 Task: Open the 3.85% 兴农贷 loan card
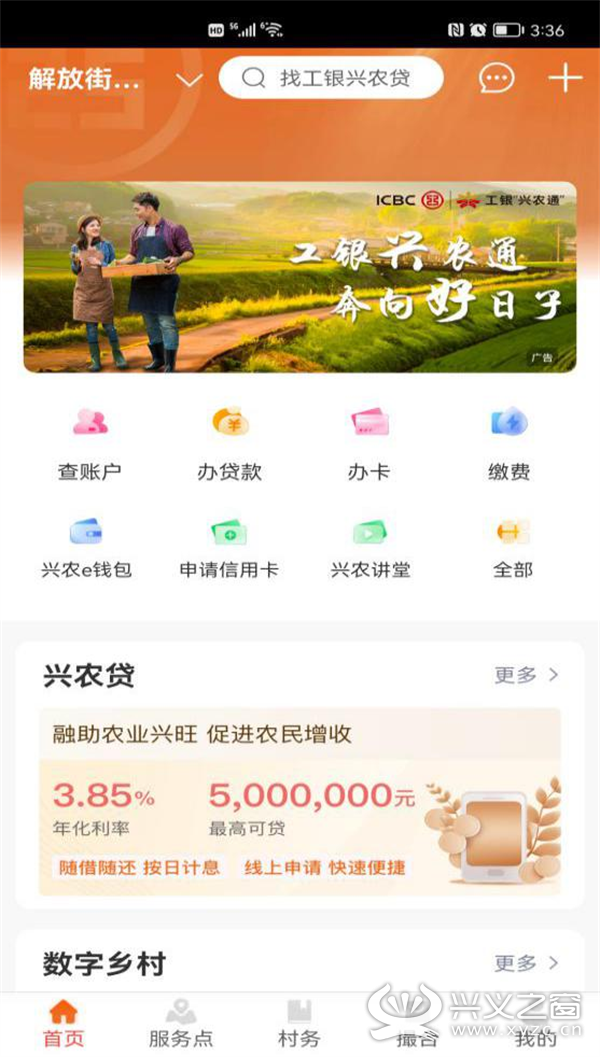point(300,802)
